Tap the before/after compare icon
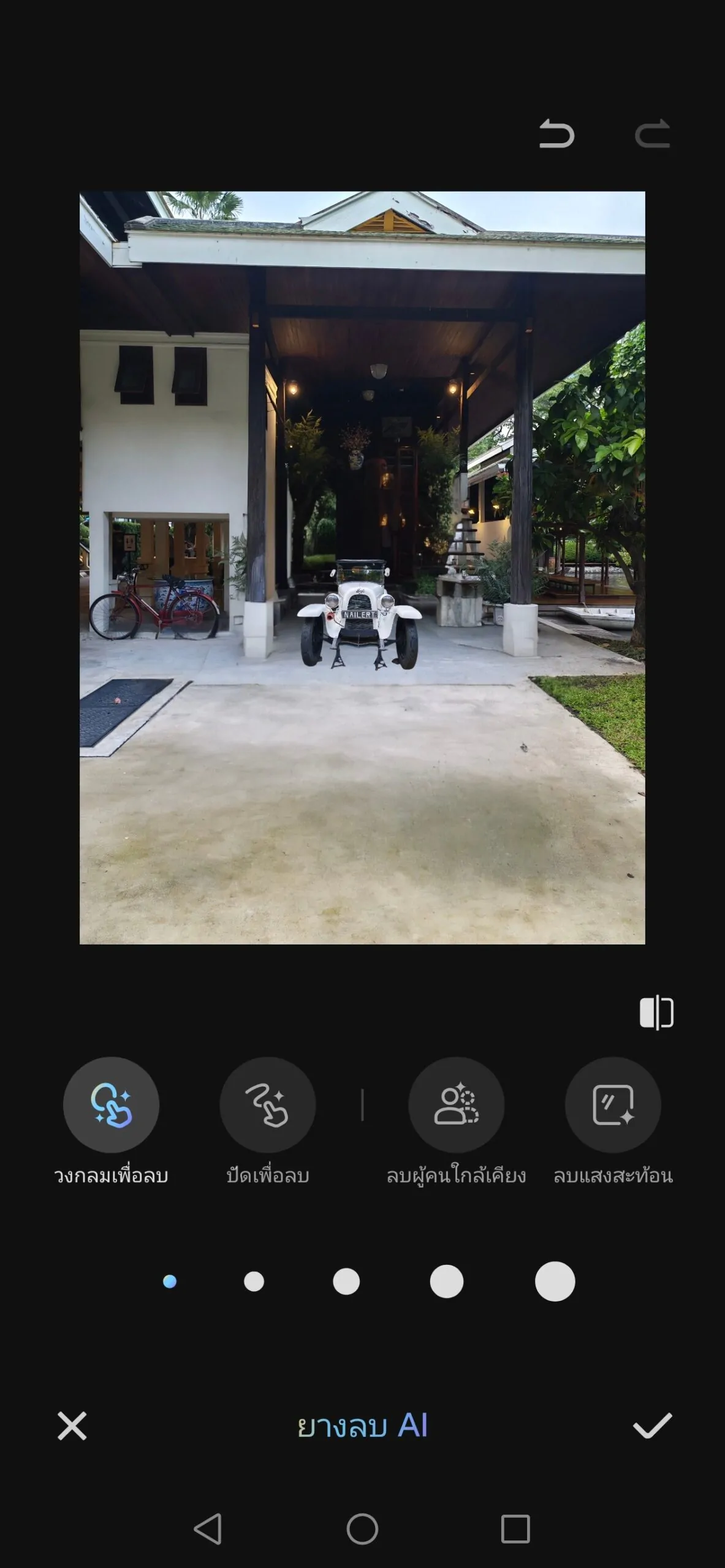 click(x=656, y=1012)
